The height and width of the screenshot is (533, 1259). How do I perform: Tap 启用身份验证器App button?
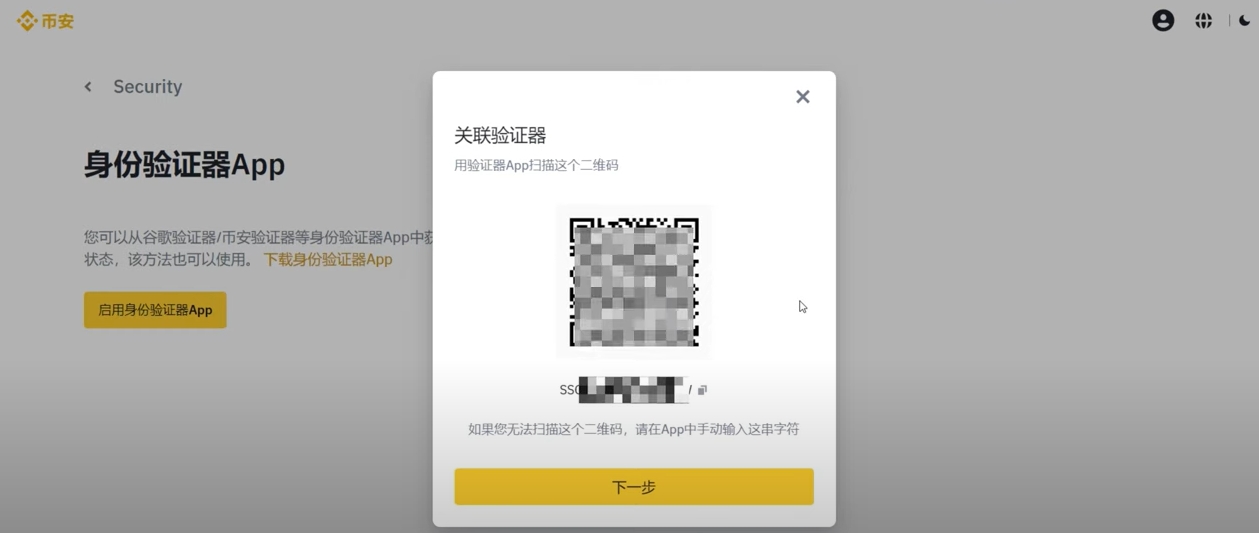pyautogui.click(x=155, y=310)
